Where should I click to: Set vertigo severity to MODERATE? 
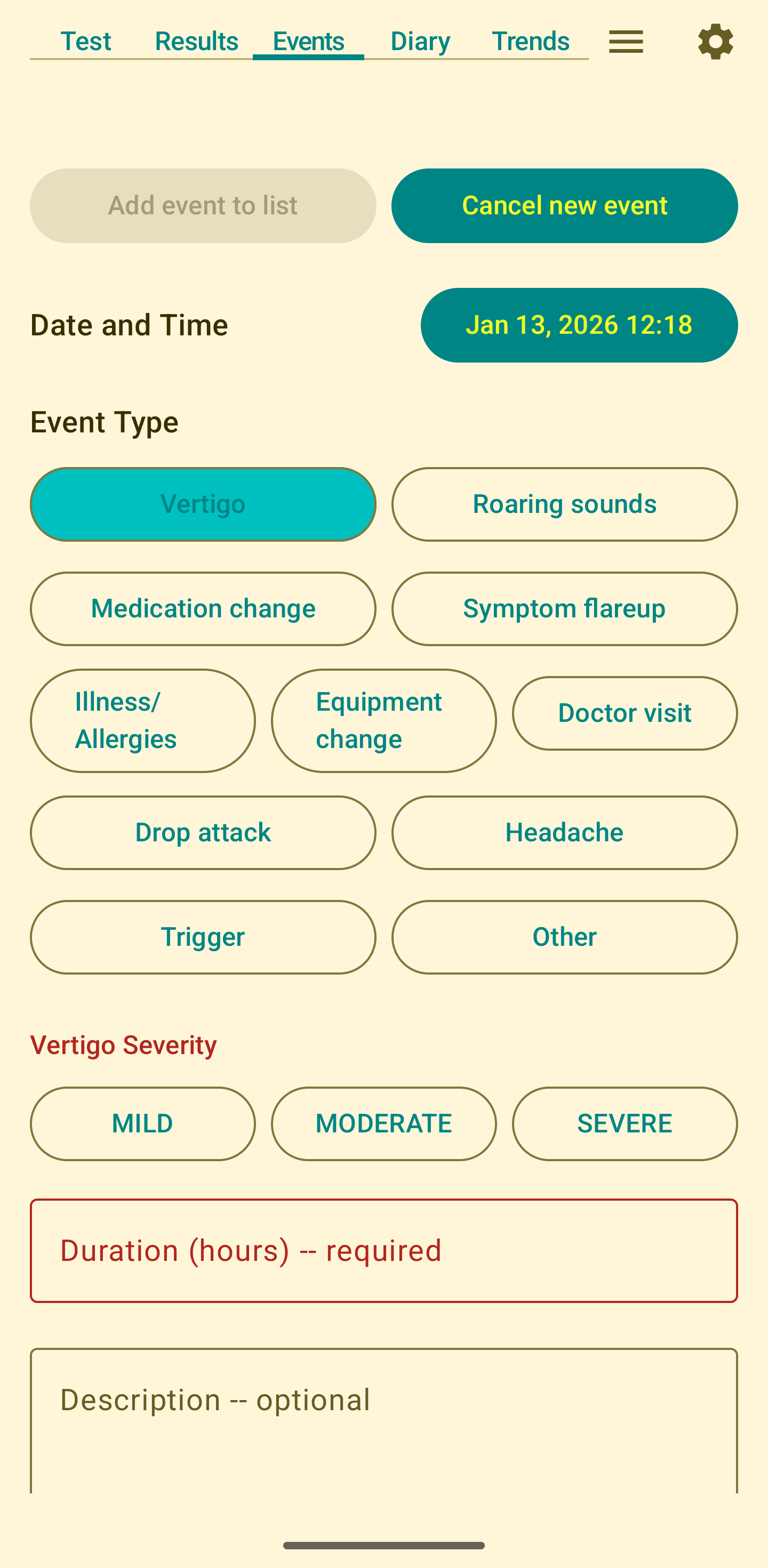pos(383,1123)
